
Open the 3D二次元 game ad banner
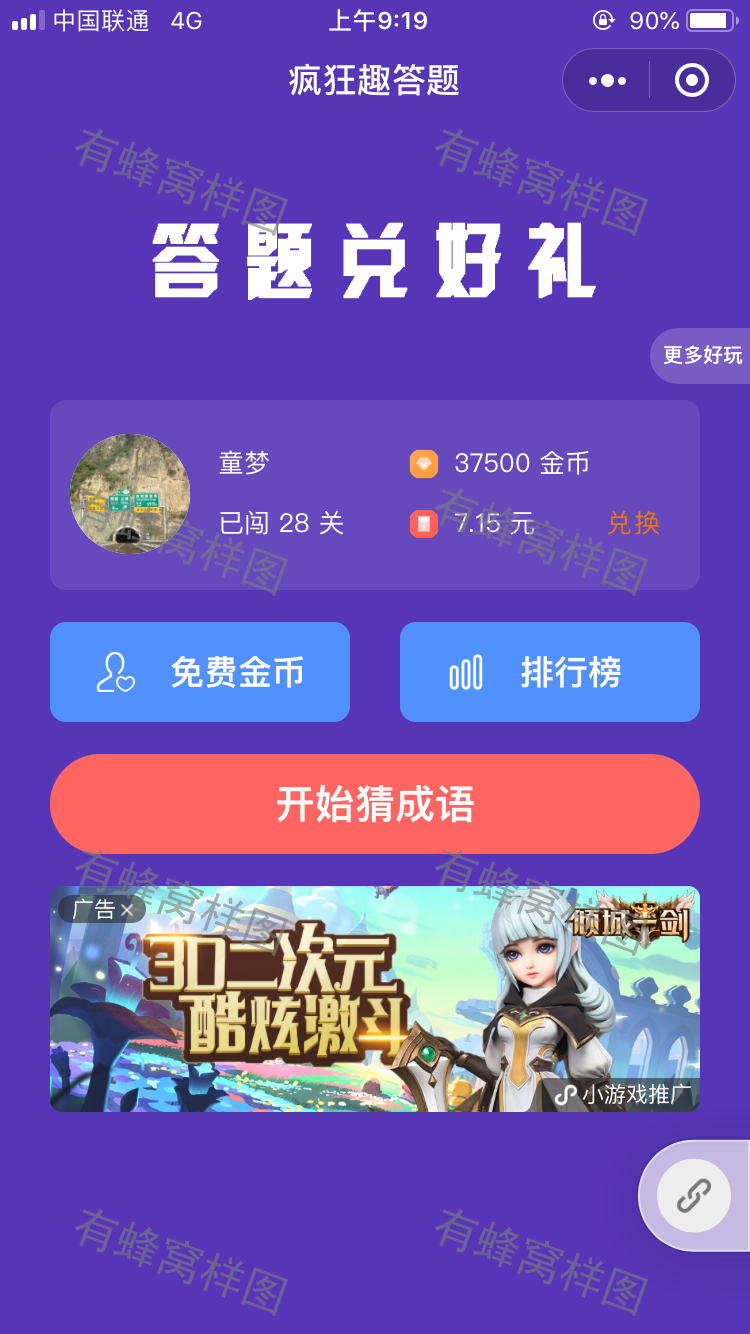coord(375,999)
